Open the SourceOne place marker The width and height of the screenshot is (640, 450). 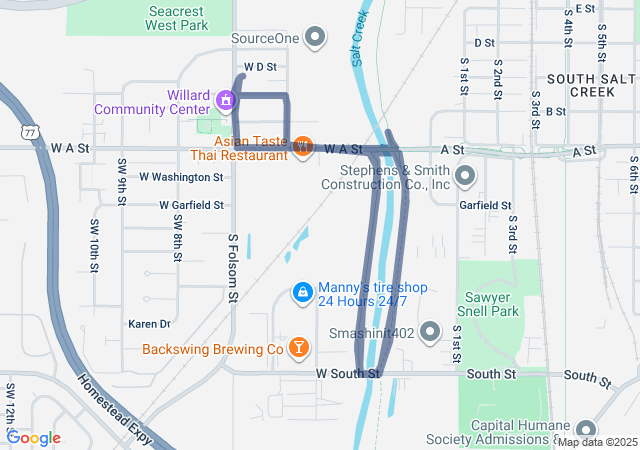(x=316, y=39)
